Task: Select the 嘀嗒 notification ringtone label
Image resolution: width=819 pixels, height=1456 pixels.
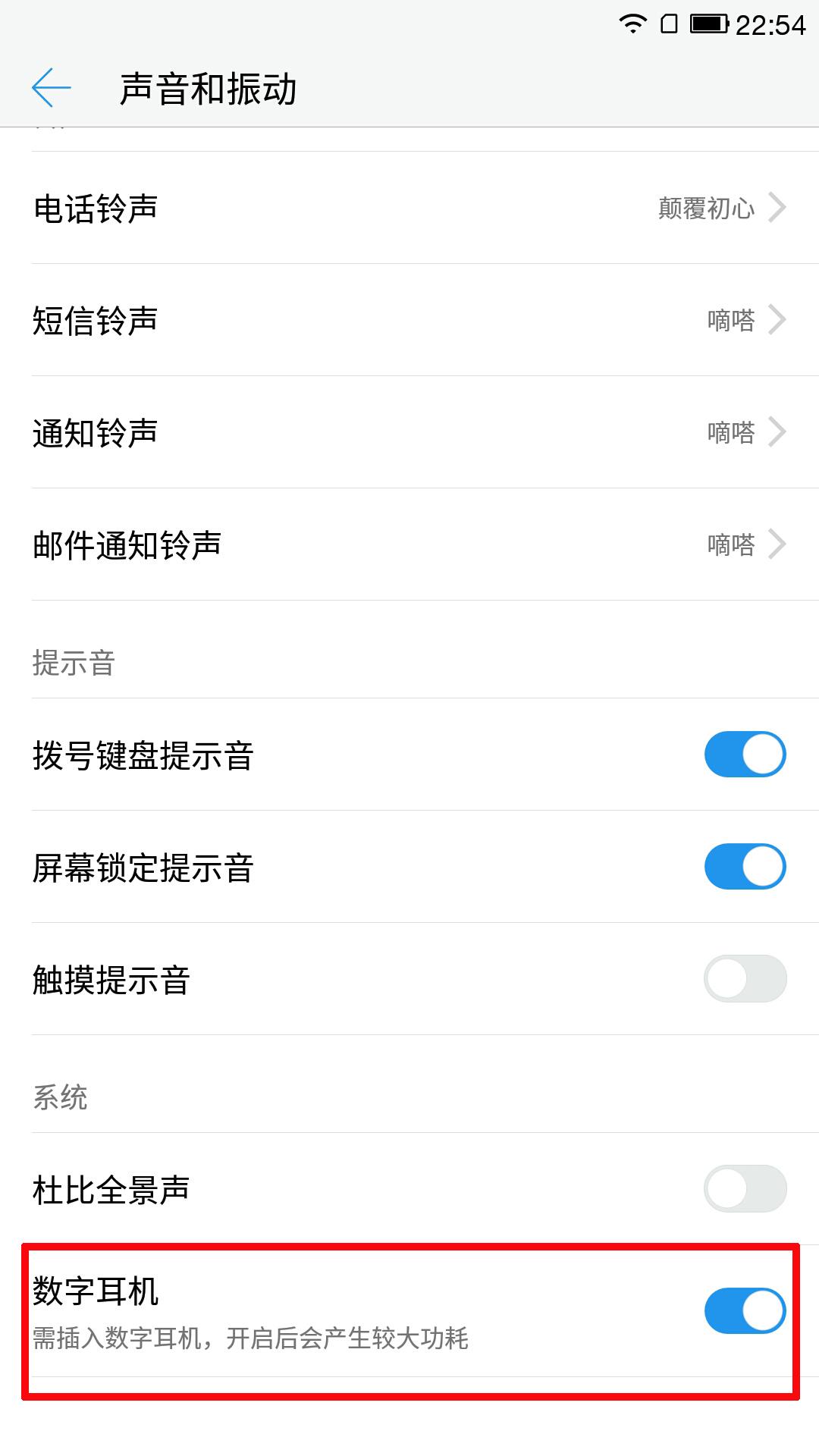Action: (730, 432)
